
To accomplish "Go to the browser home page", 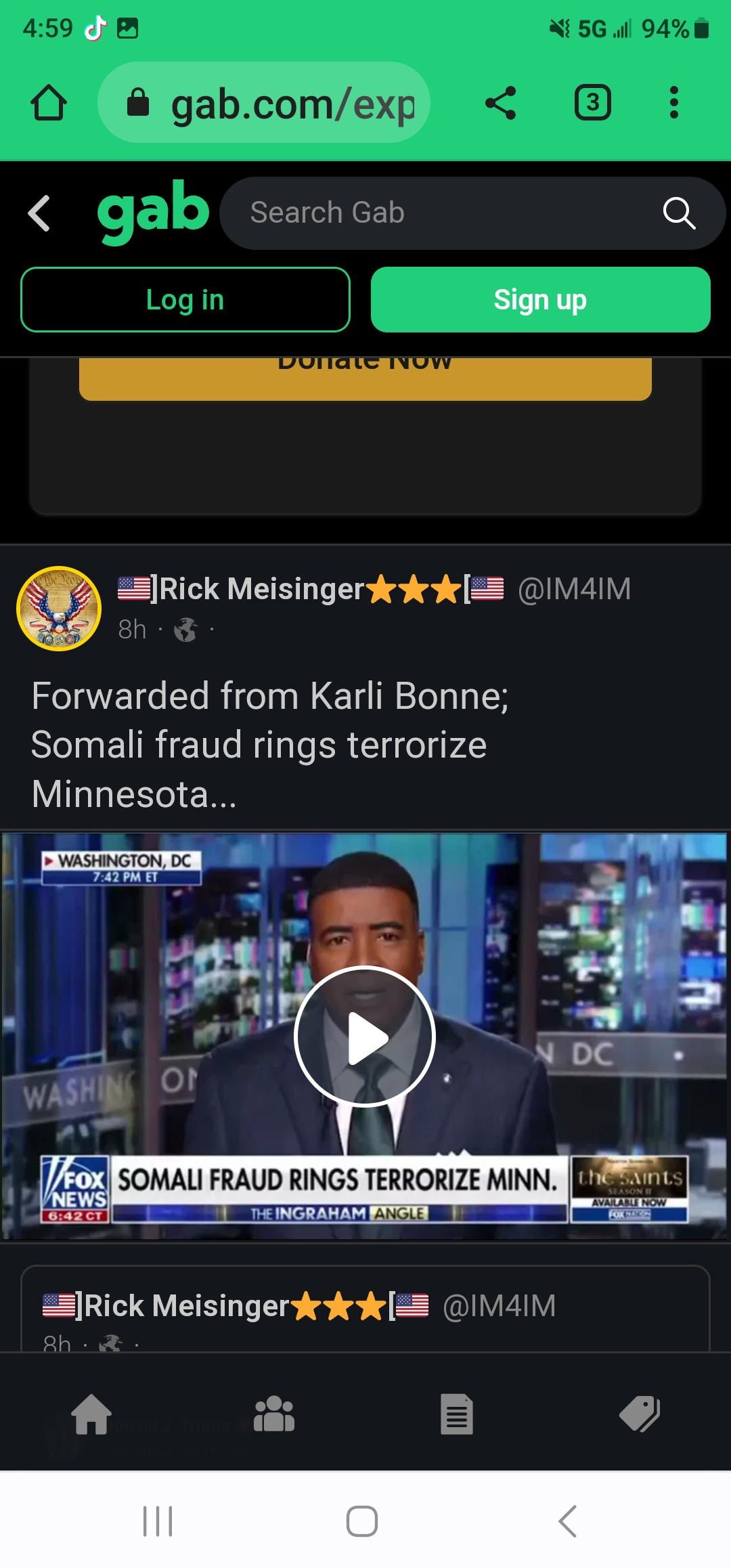I will click(49, 103).
